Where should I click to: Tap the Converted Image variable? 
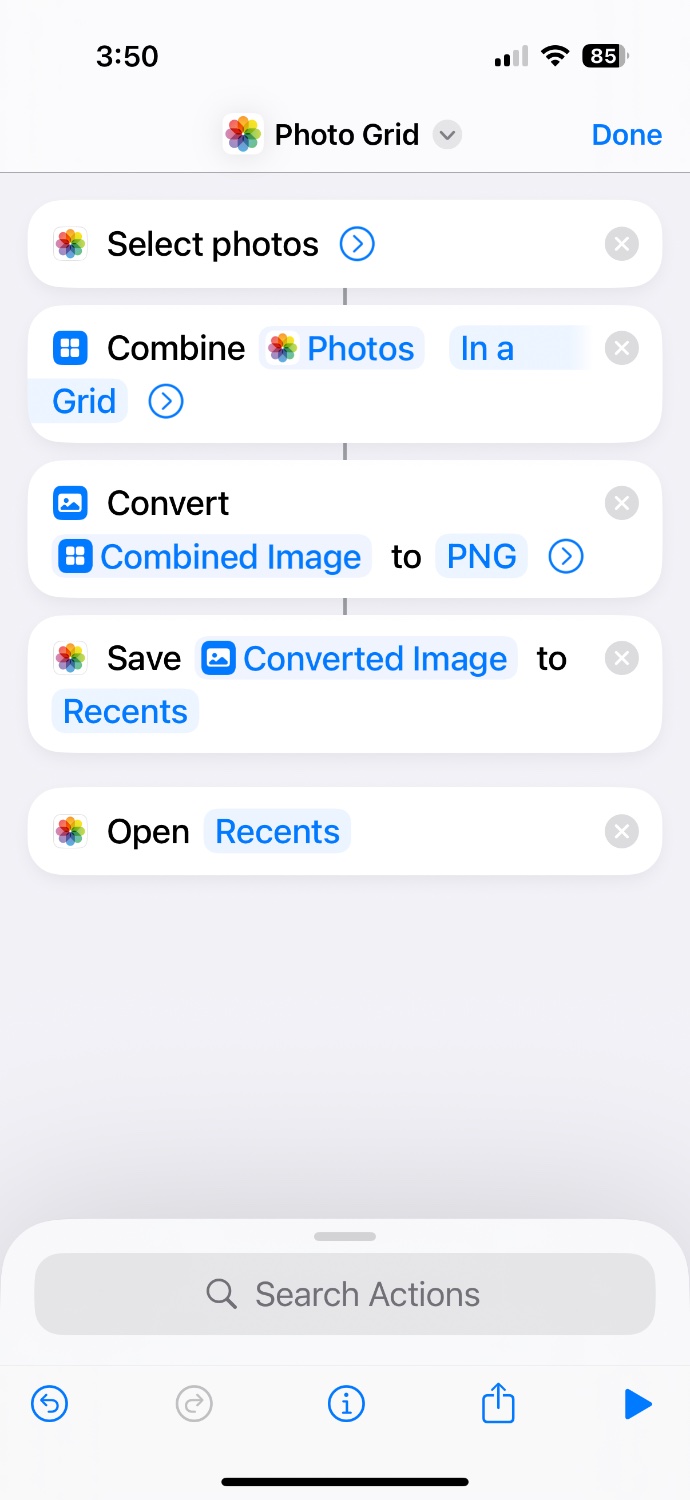point(356,659)
